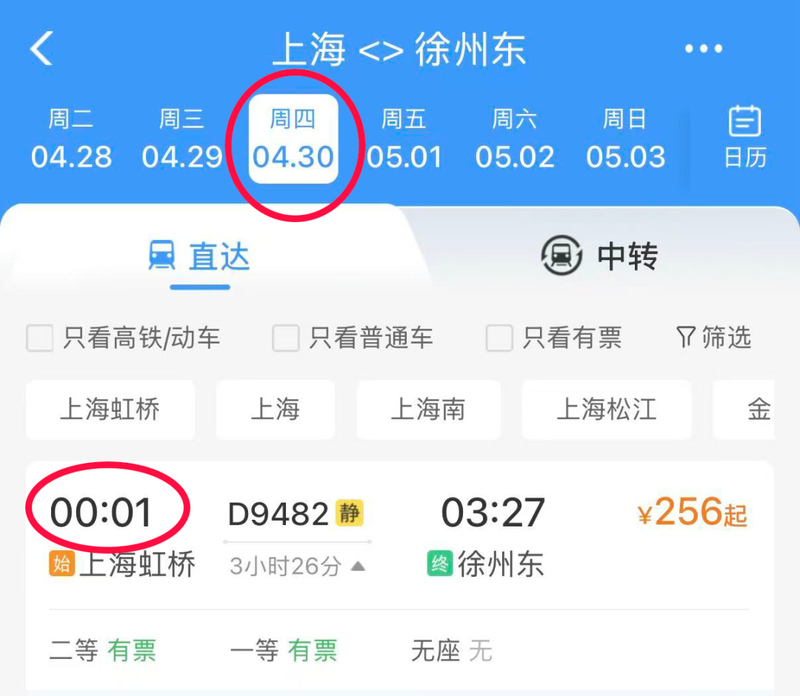Filter by 上海松江 station chip
The width and height of the screenshot is (800, 696).
click(x=606, y=409)
